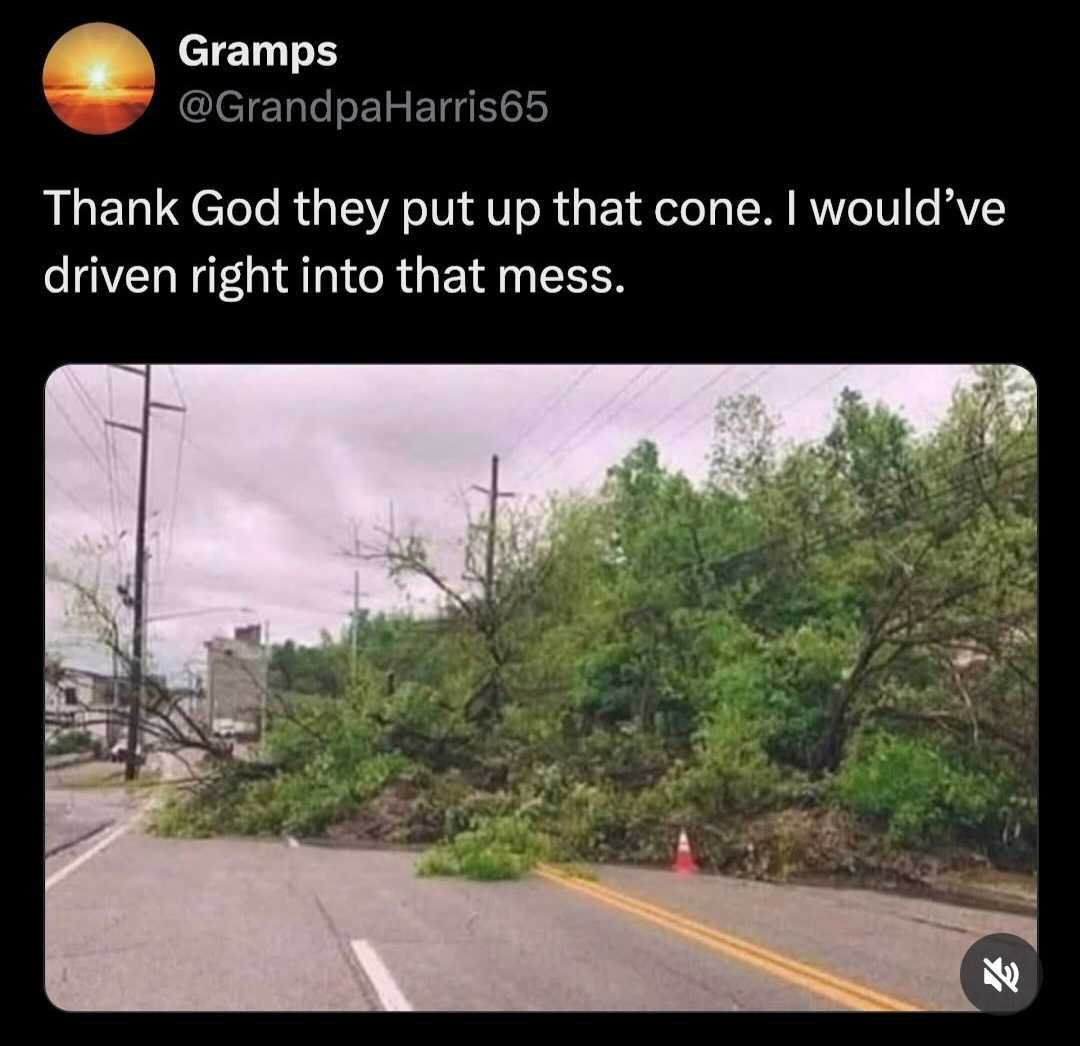Screen dimensions: 1080x1046
Task: Unmute the video sound
Action: click(x=1000, y=973)
